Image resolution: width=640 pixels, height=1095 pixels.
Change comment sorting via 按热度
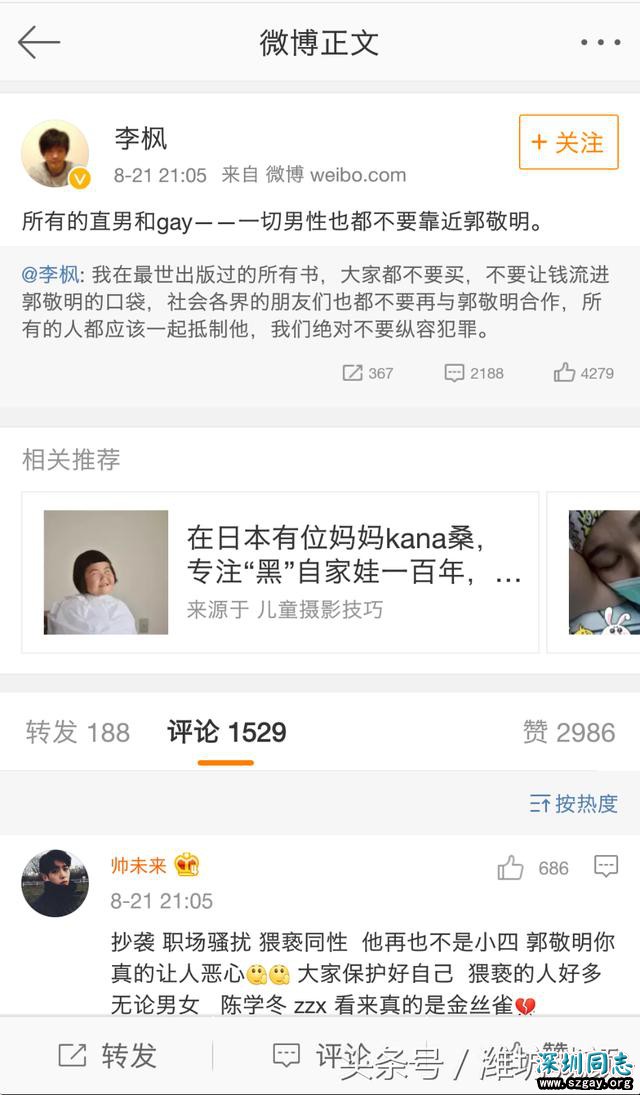click(574, 803)
